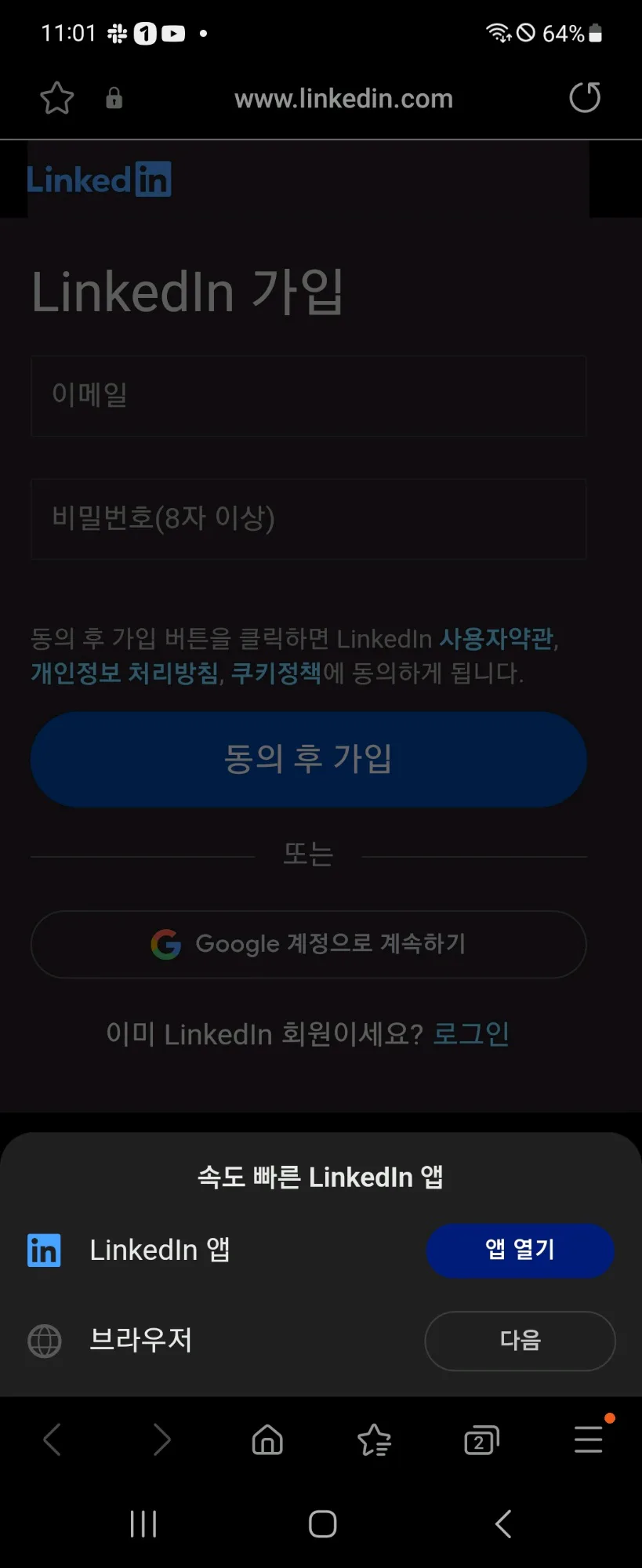Screen dimensions: 642x1568
Task: Tap the 앱 열기 button
Action: [x=520, y=1250]
